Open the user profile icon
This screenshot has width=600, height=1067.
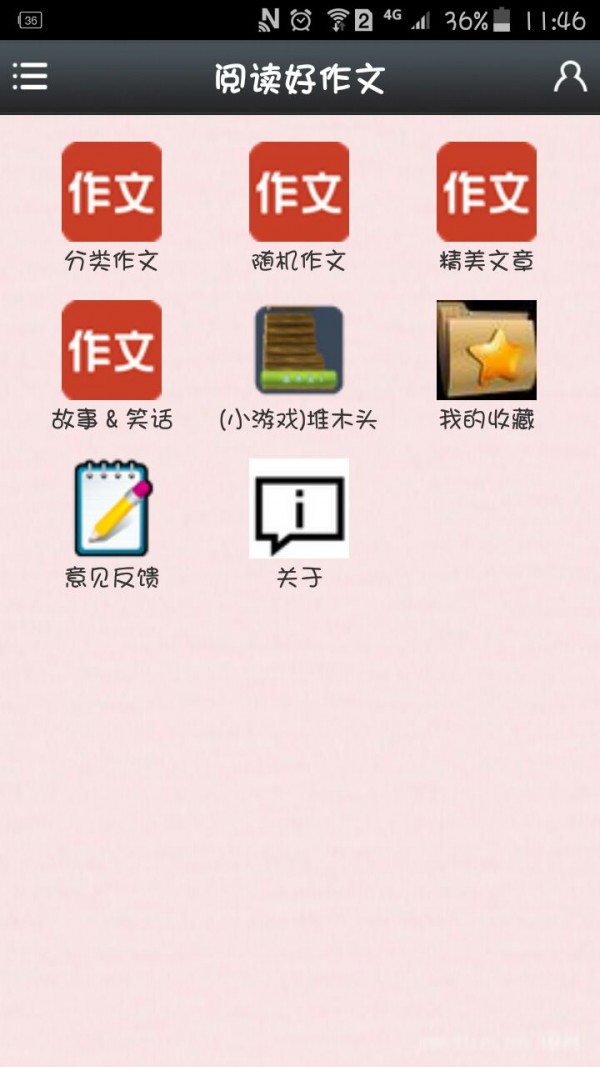pos(570,77)
